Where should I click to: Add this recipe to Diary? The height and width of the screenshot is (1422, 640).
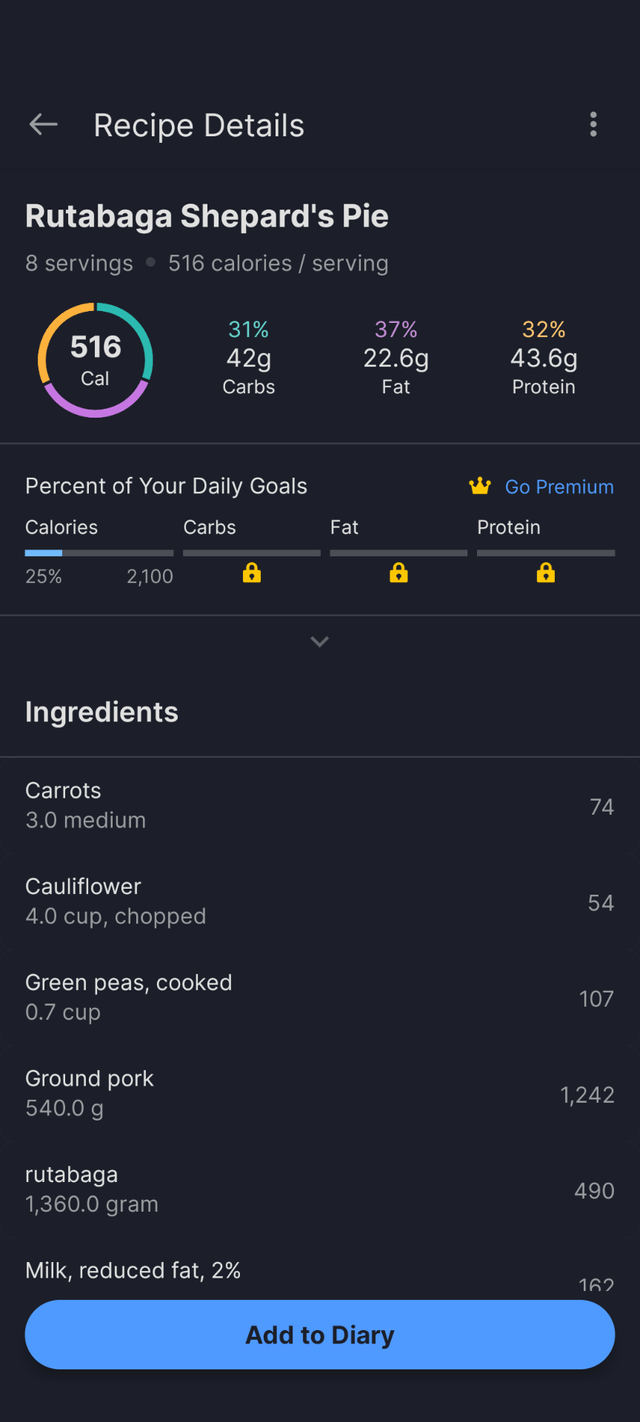coord(320,1335)
